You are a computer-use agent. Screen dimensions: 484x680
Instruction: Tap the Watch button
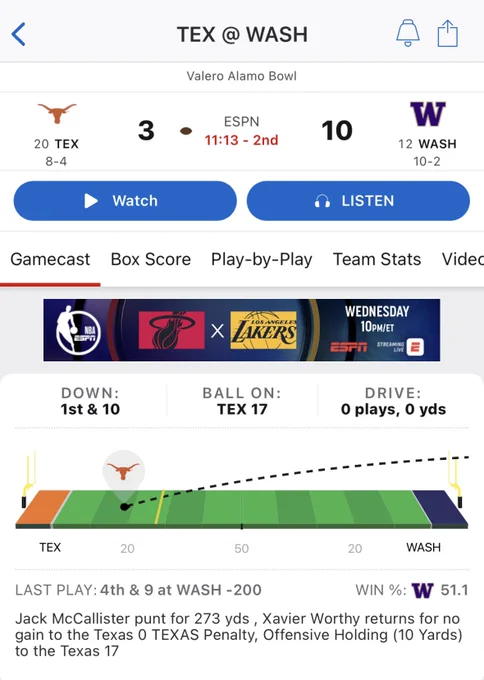(x=125, y=201)
